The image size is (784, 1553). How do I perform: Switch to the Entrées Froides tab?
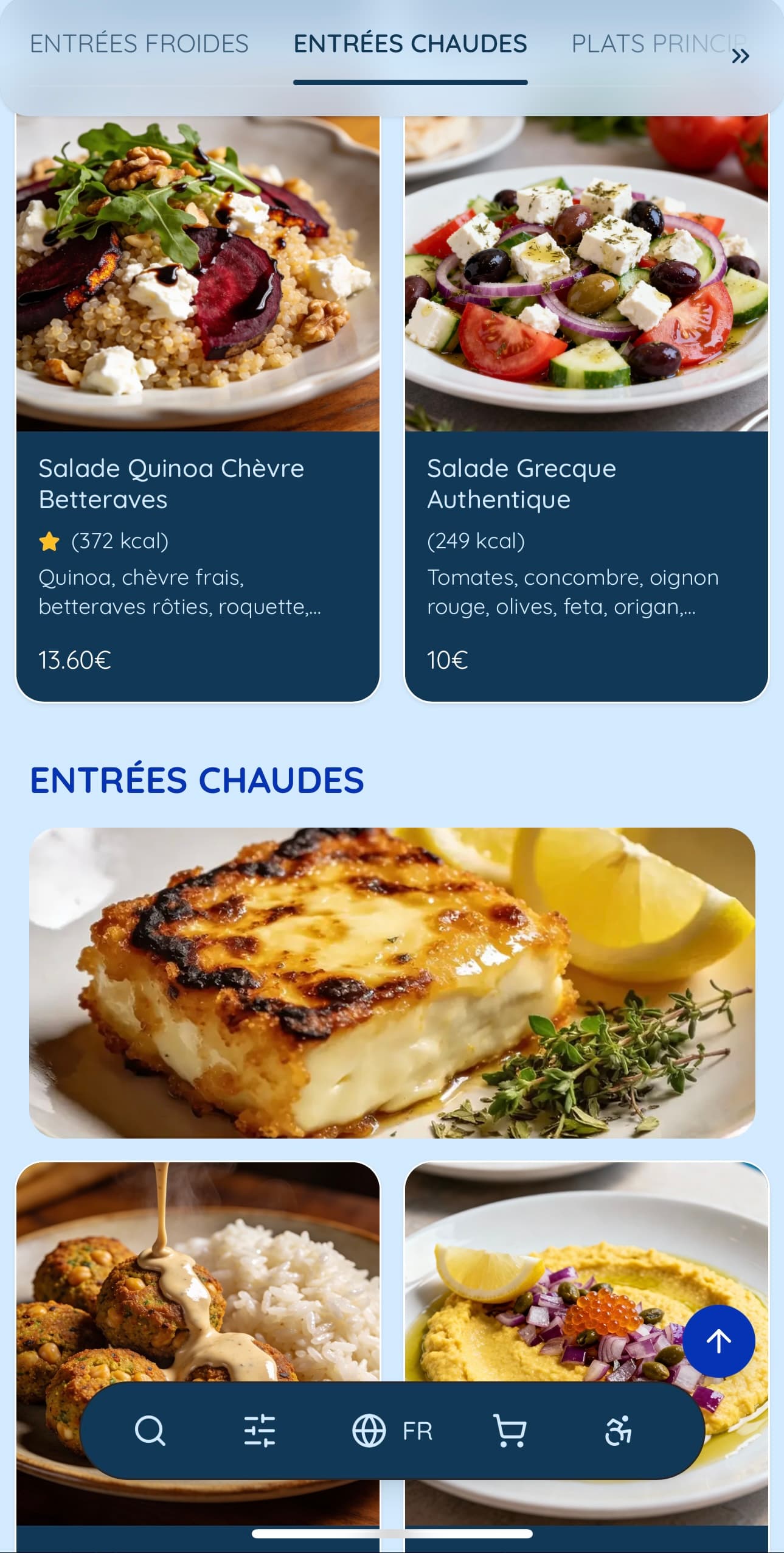[x=139, y=44]
